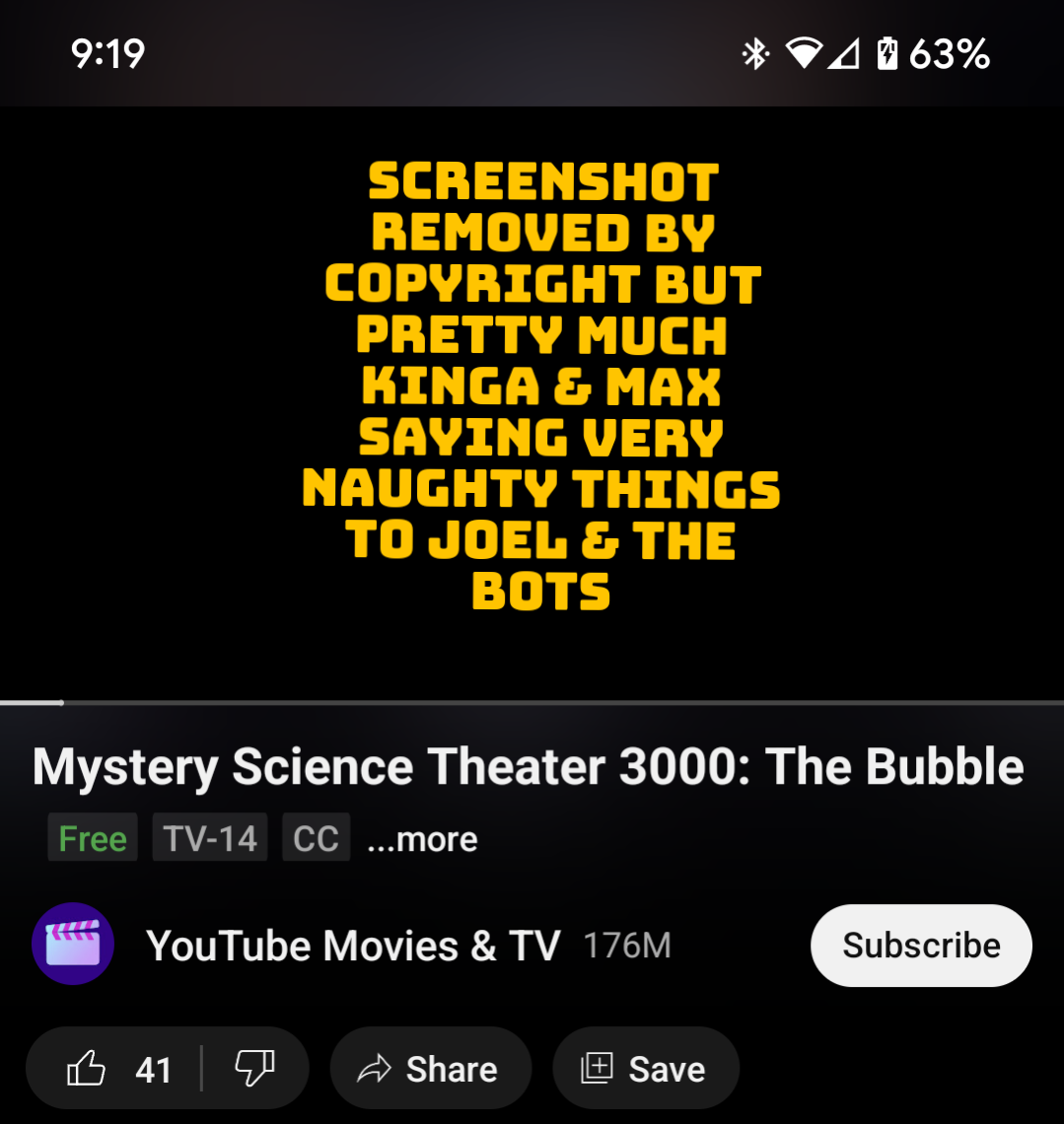Expand the description with ...more
The width and height of the screenshot is (1064, 1124).
[422, 839]
